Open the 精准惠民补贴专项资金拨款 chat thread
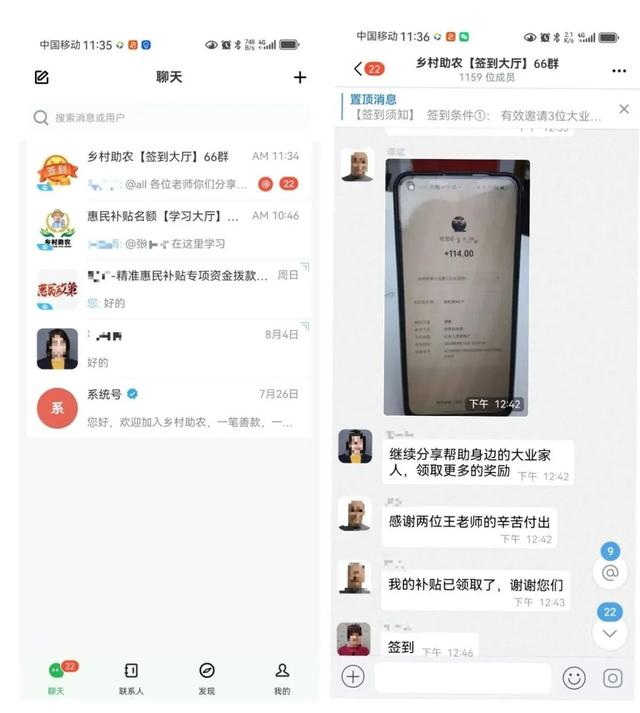Viewport: 640px width, 713px height. (168, 288)
